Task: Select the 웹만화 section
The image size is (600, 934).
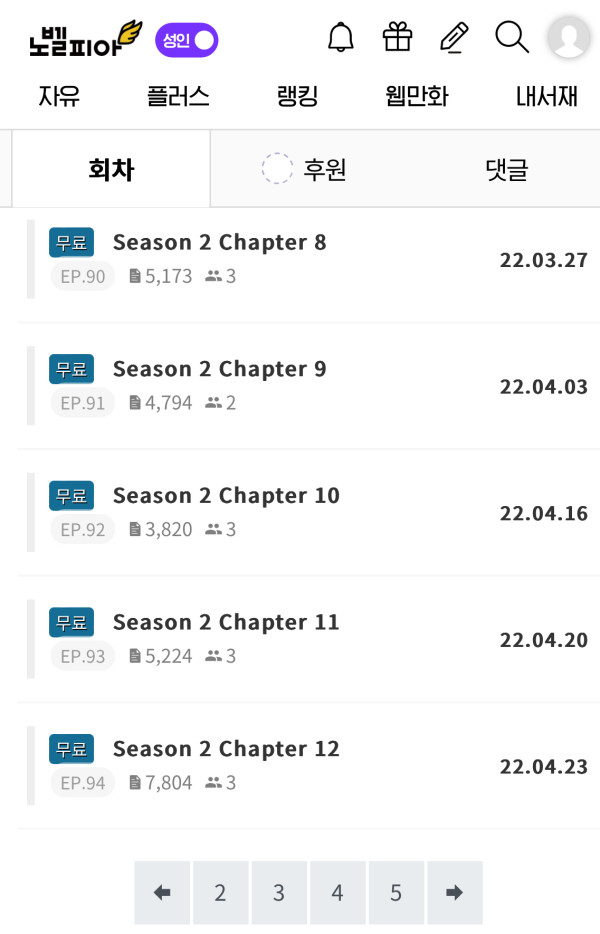Action: [416, 96]
